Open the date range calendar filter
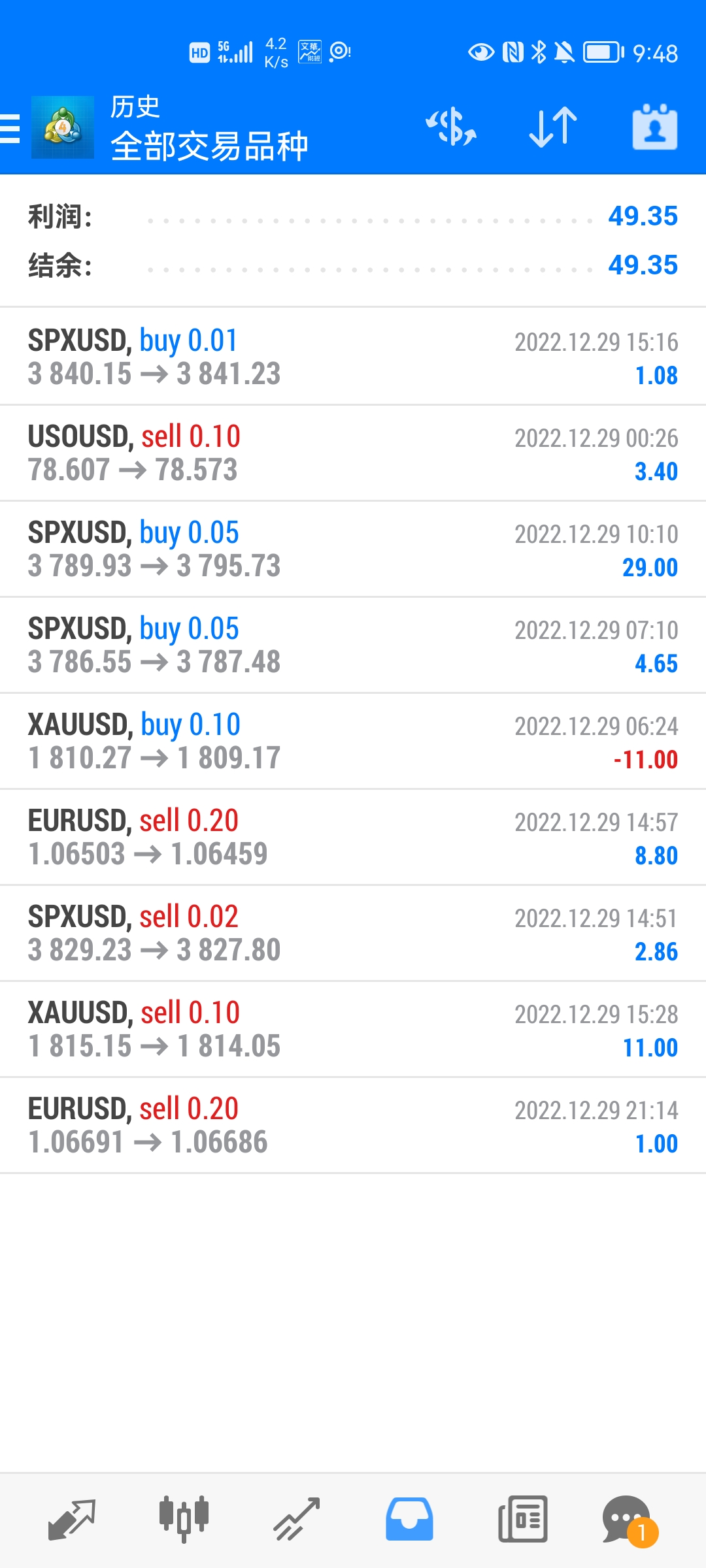Screen dimensions: 706x1568 pyautogui.click(x=654, y=127)
